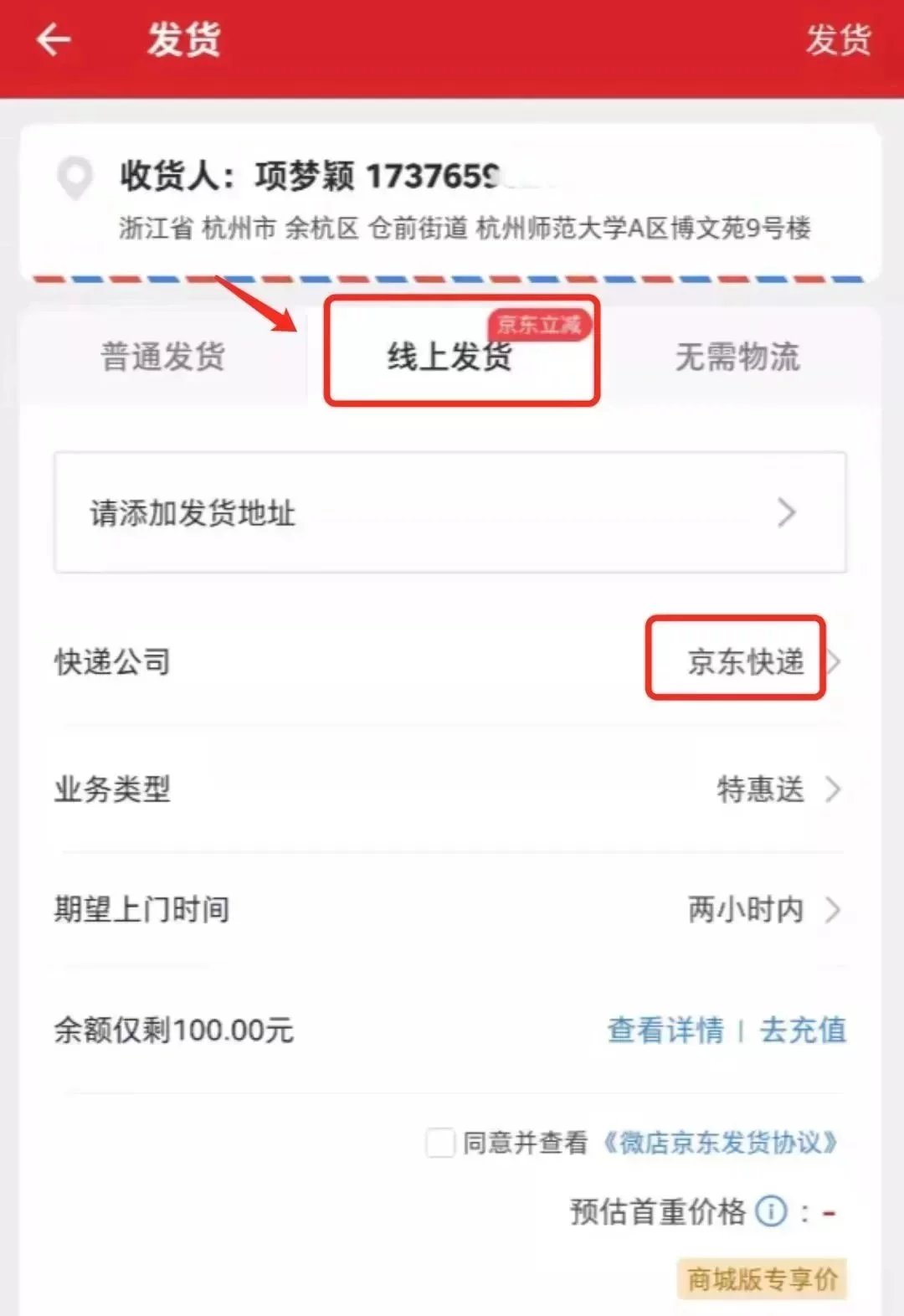The image size is (904, 1316).
Task: Switch to the 无需物流 tab
Action: (737, 357)
